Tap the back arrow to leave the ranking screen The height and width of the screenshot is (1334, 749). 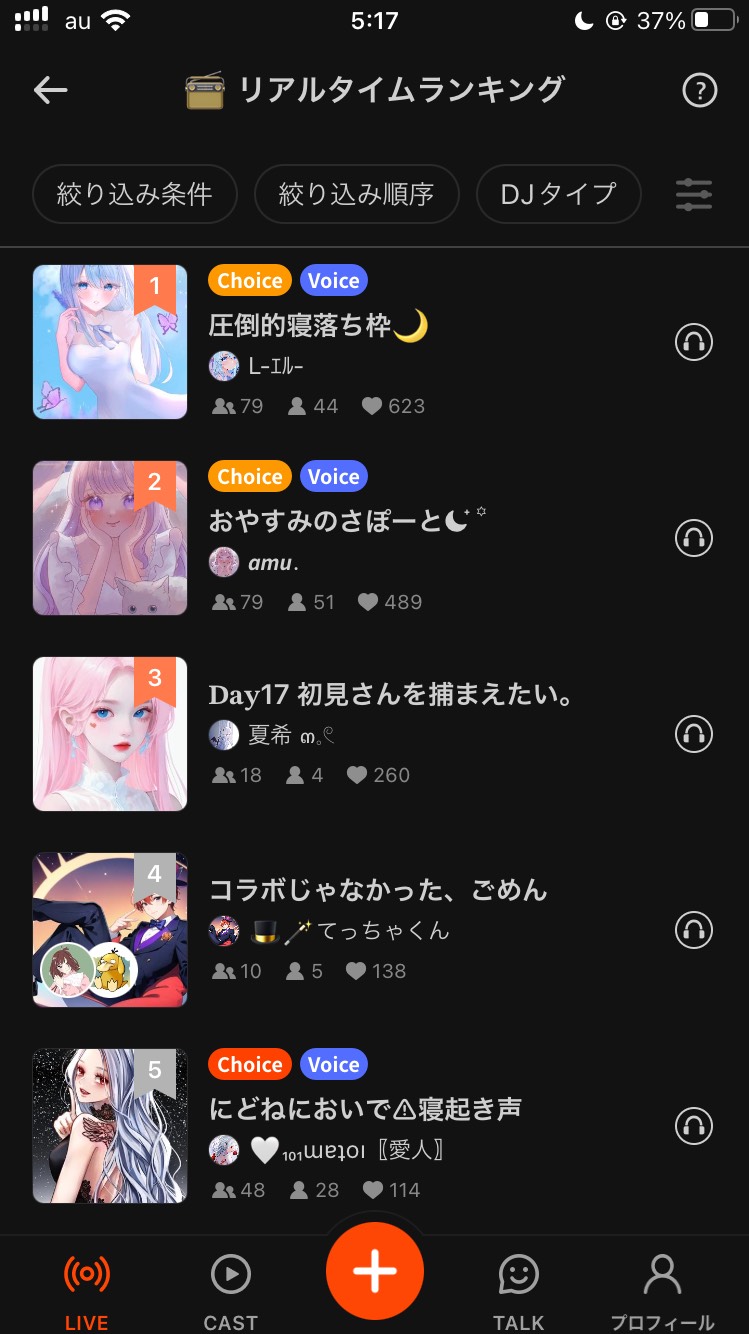coord(50,90)
